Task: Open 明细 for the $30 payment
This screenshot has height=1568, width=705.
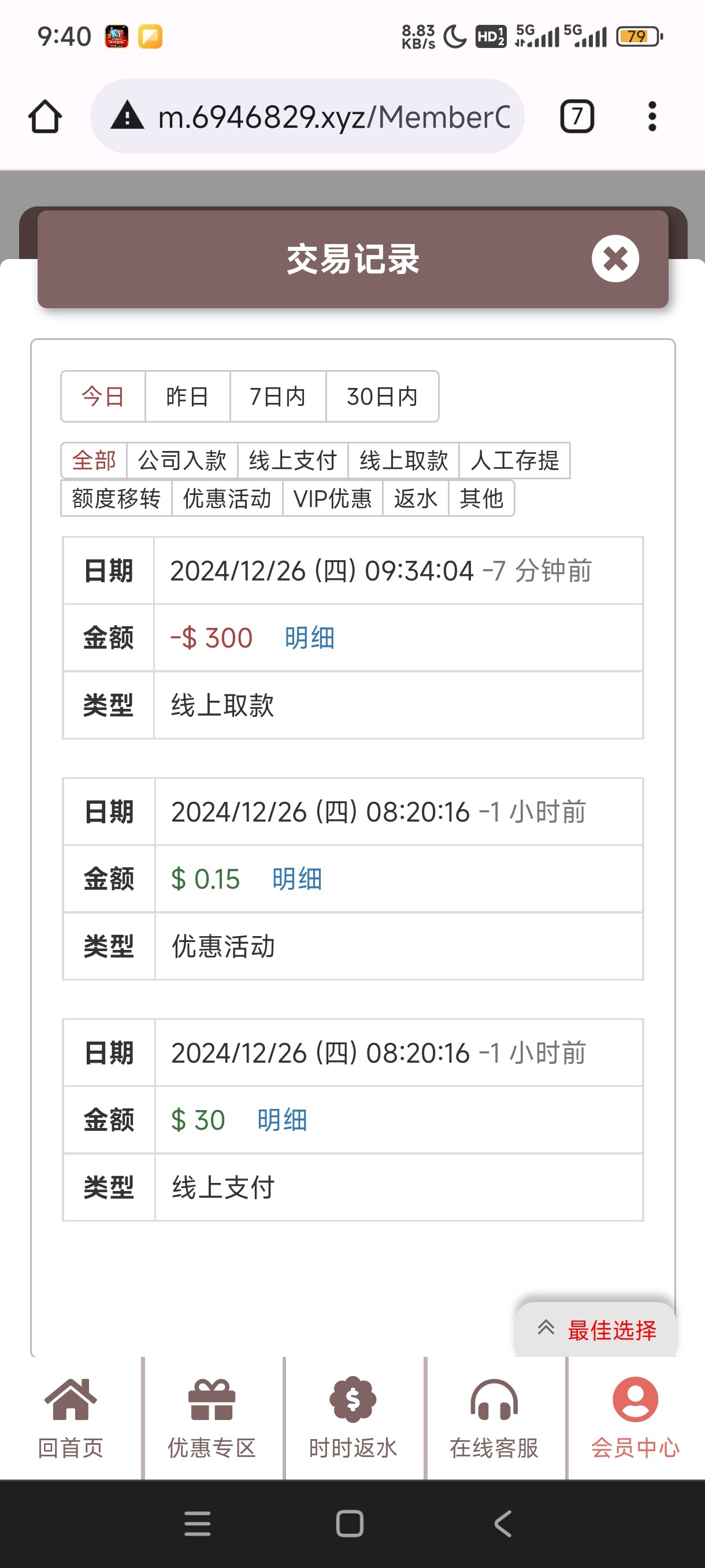Action: point(282,1120)
